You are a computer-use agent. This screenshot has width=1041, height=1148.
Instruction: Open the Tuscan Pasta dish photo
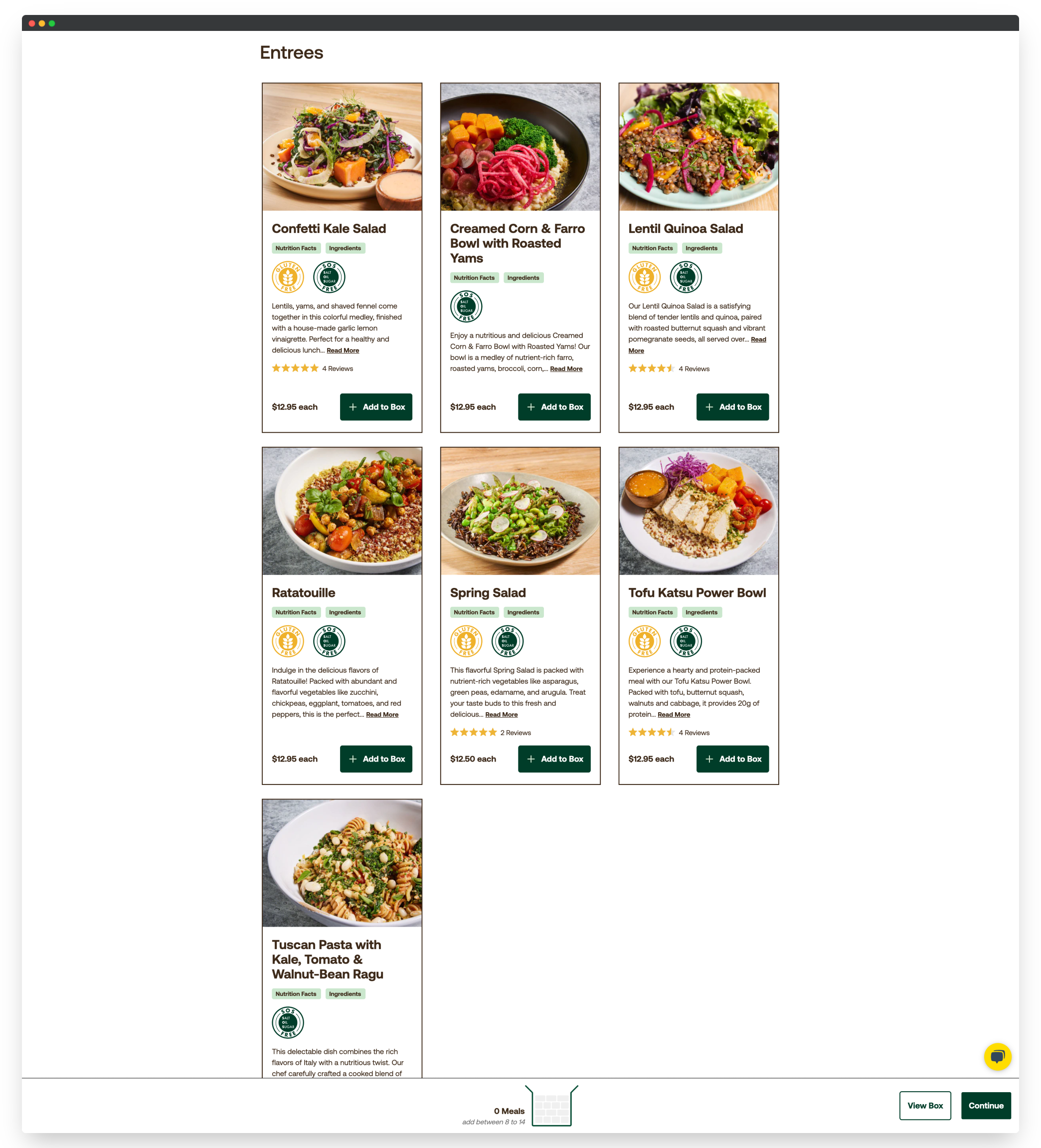coord(342,863)
